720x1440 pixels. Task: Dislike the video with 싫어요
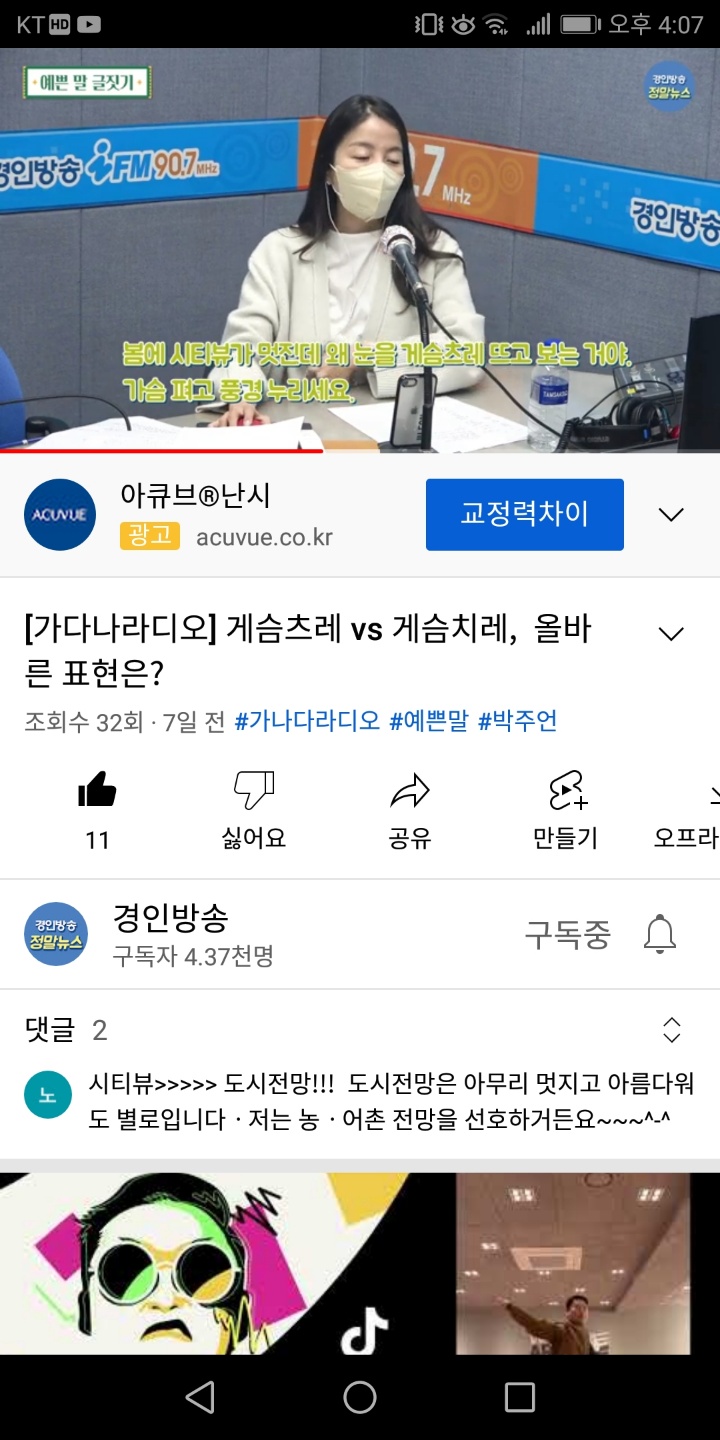[253, 806]
